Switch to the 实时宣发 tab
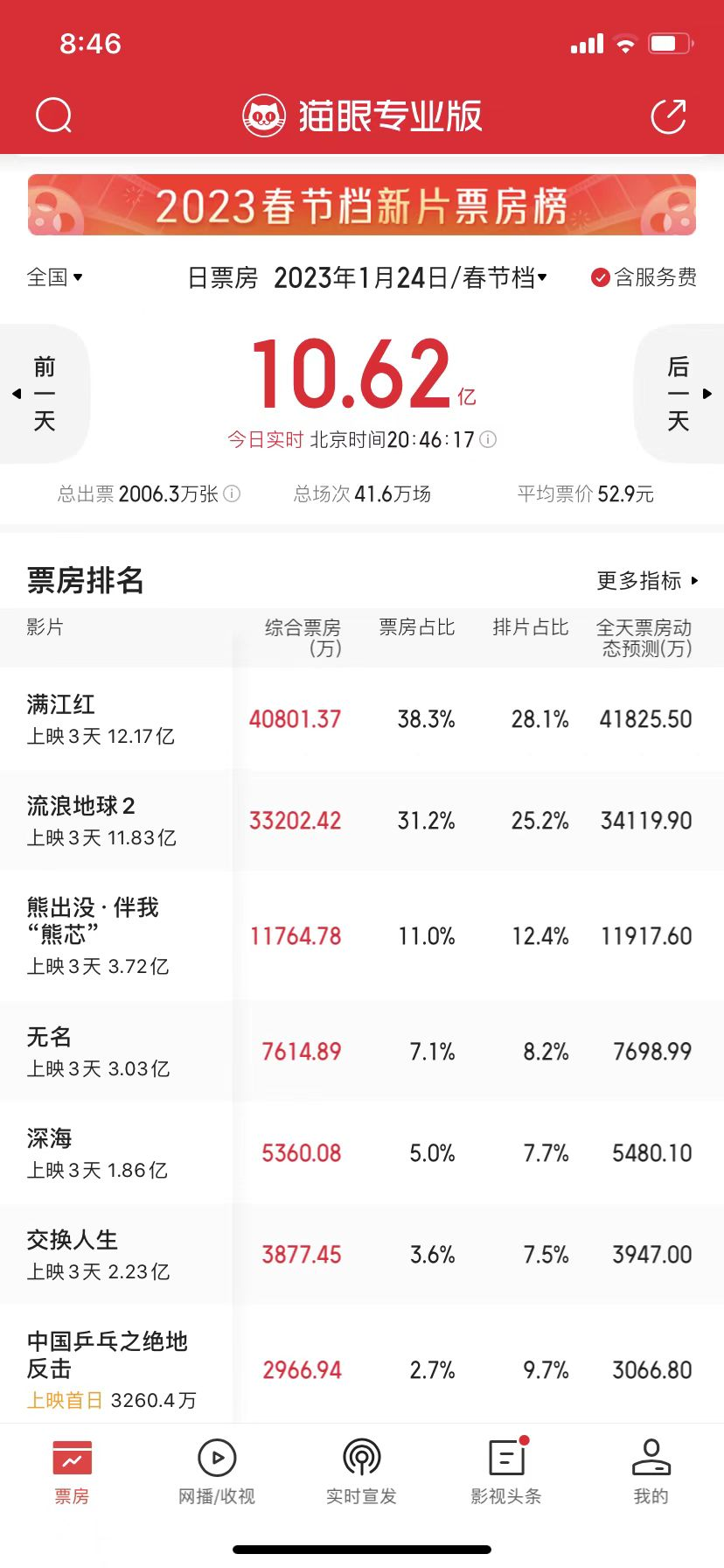The width and height of the screenshot is (724, 1568). pyautogui.click(x=361, y=1471)
